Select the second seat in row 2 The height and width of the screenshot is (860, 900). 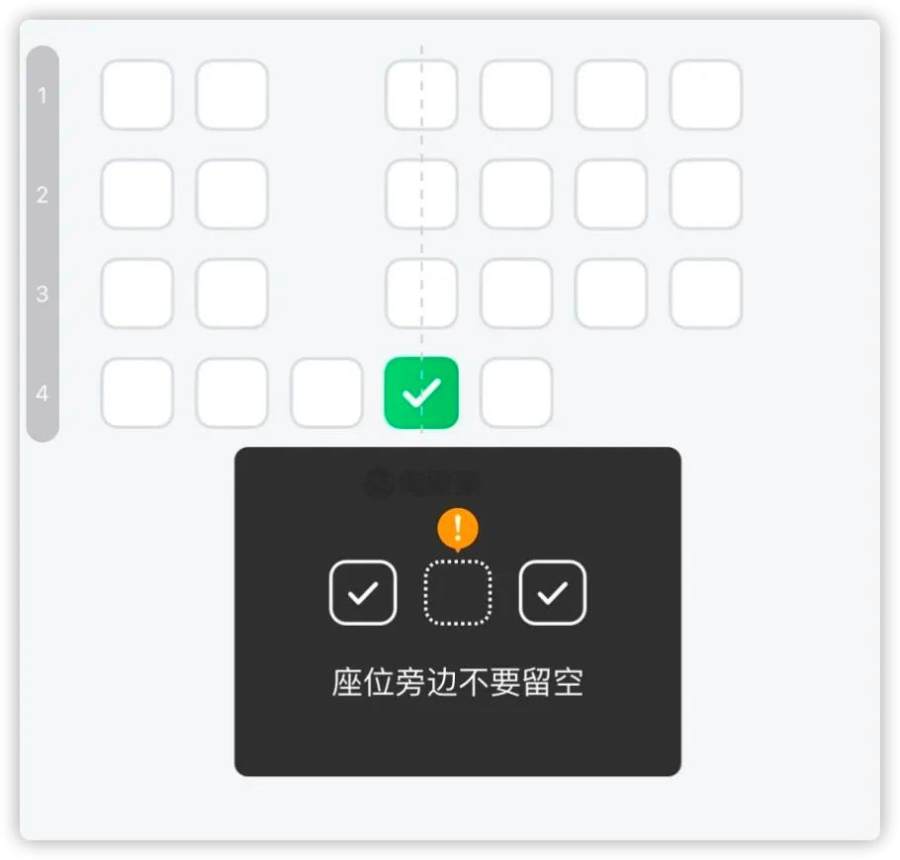[232, 194]
